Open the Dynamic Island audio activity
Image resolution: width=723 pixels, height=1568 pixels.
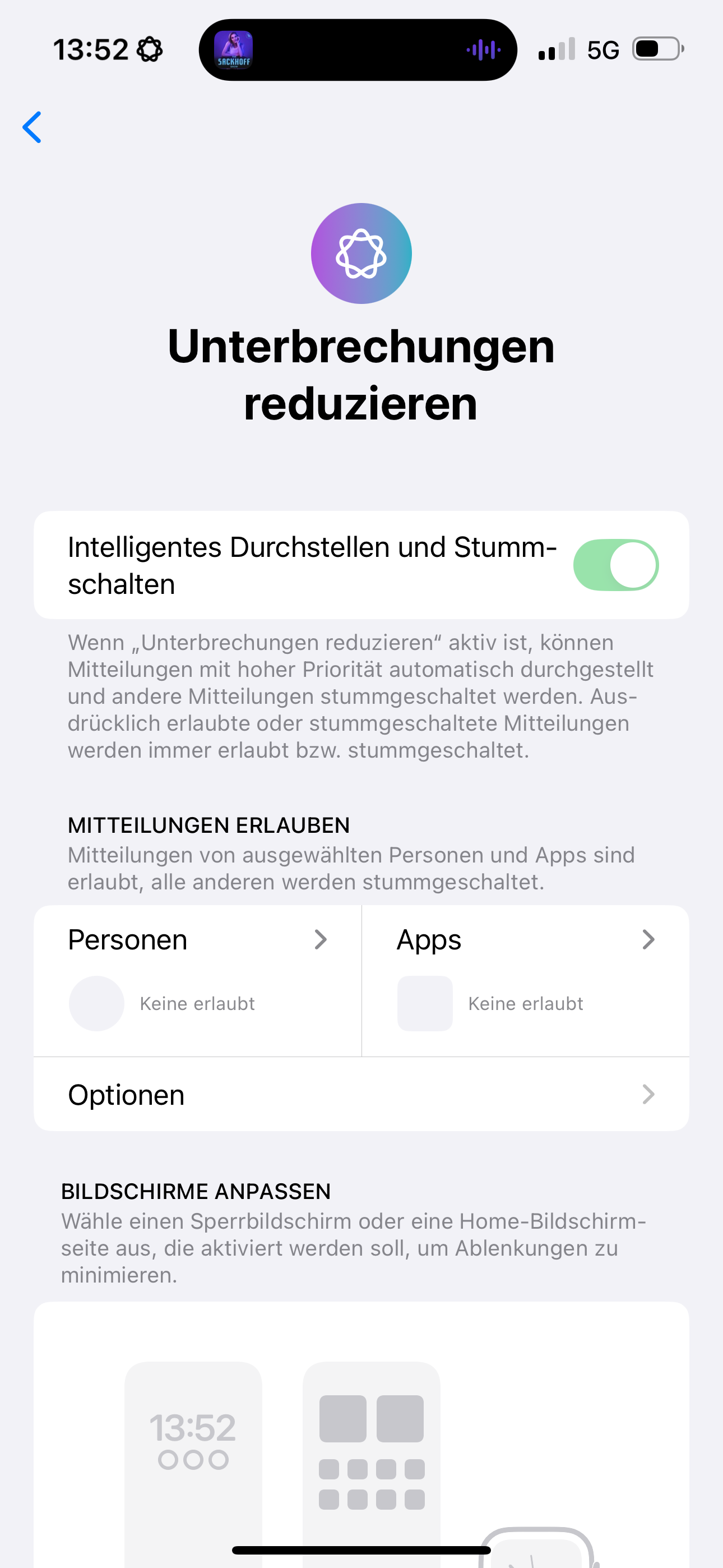pyautogui.click(x=358, y=50)
